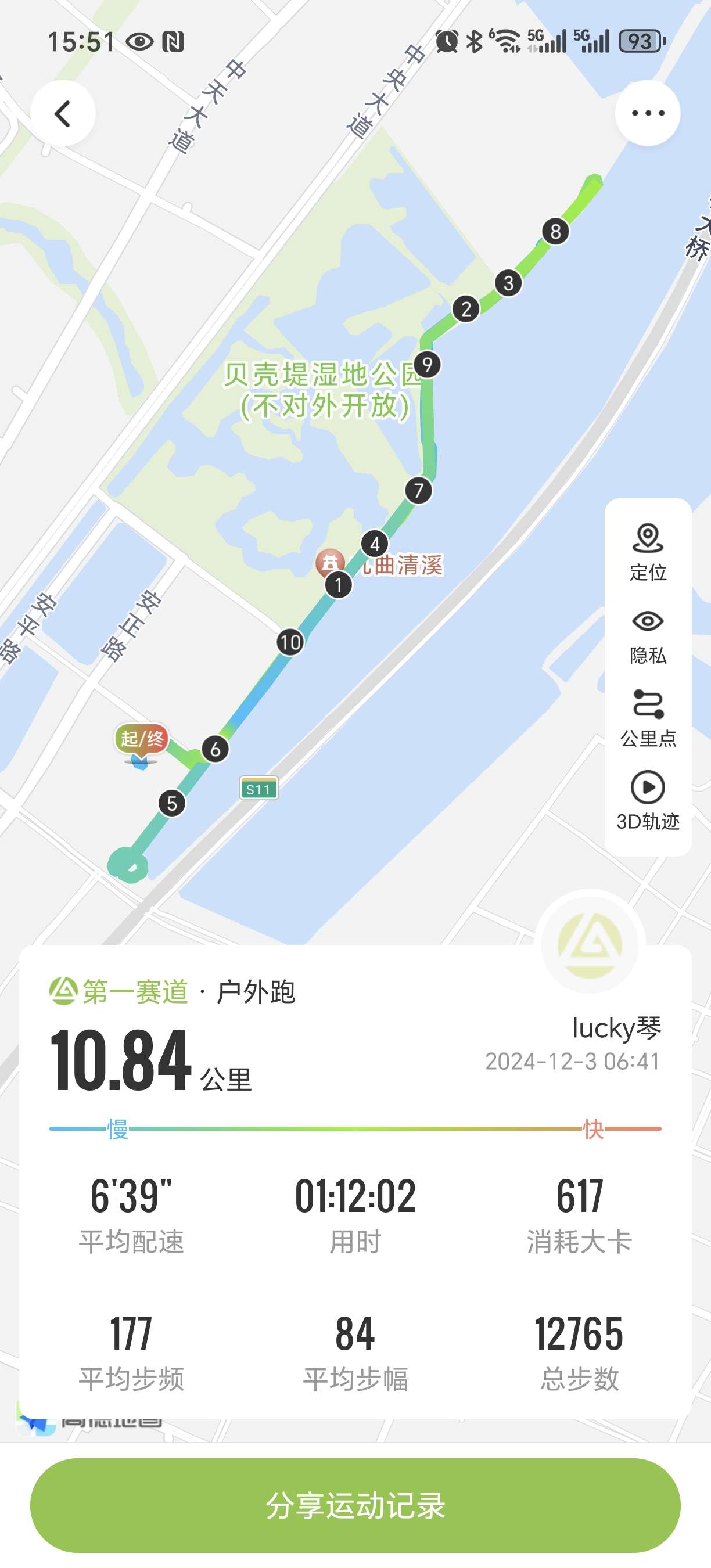
Task: Open kilometer marker 8 details
Action: point(555,231)
